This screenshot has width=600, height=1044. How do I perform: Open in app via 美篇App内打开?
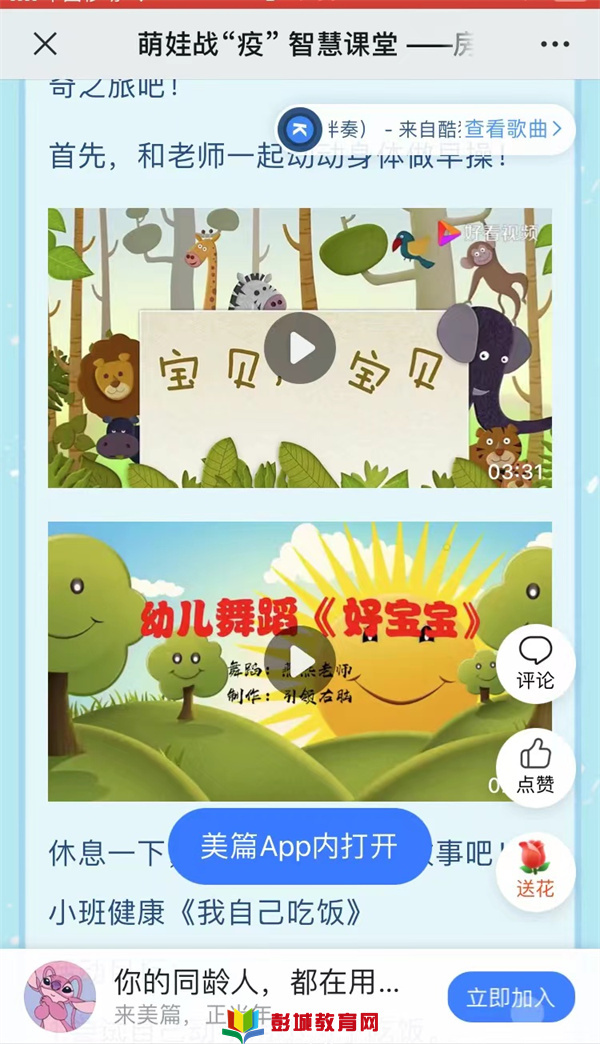(x=300, y=846)
